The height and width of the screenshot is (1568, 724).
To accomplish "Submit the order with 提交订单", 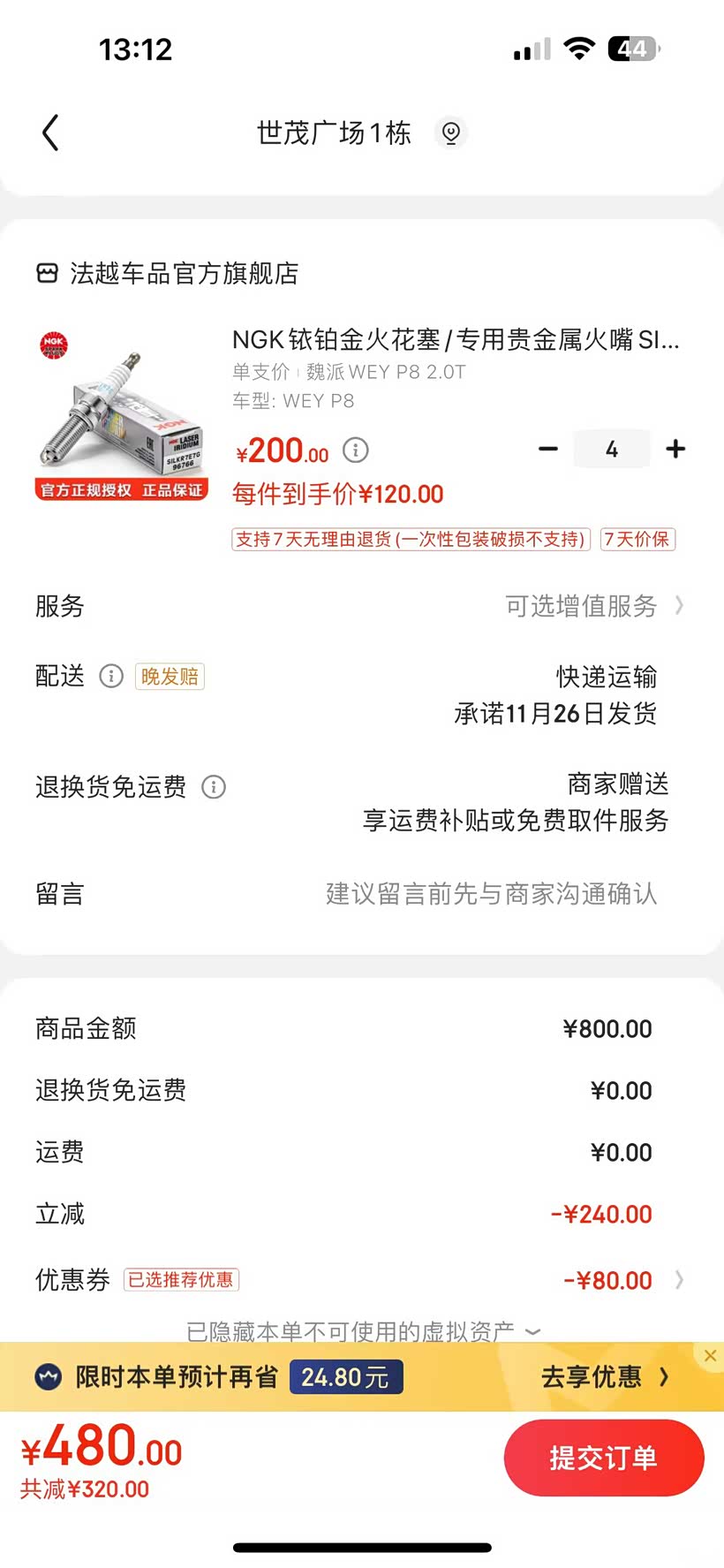I will click(604, 1458).
